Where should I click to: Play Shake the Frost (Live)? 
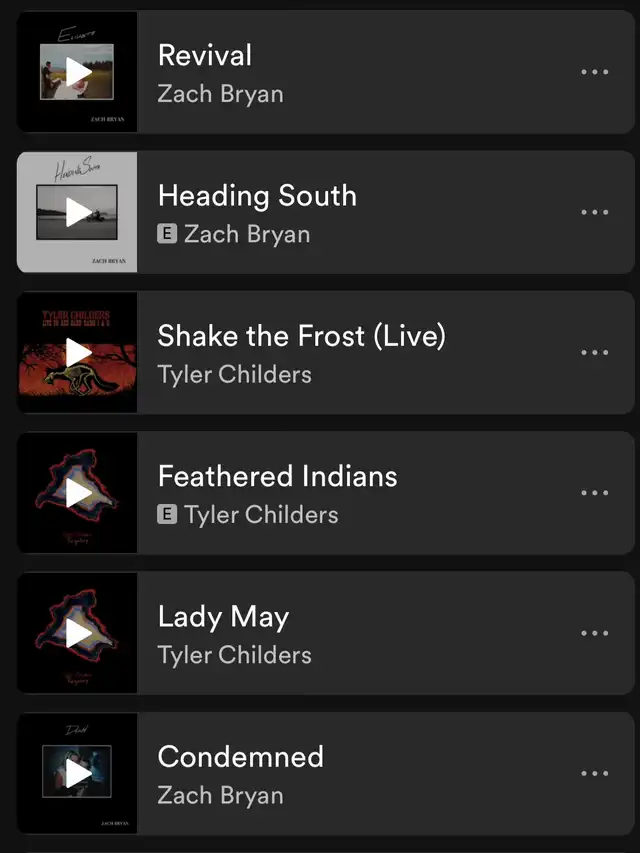(x=78, y=352)
